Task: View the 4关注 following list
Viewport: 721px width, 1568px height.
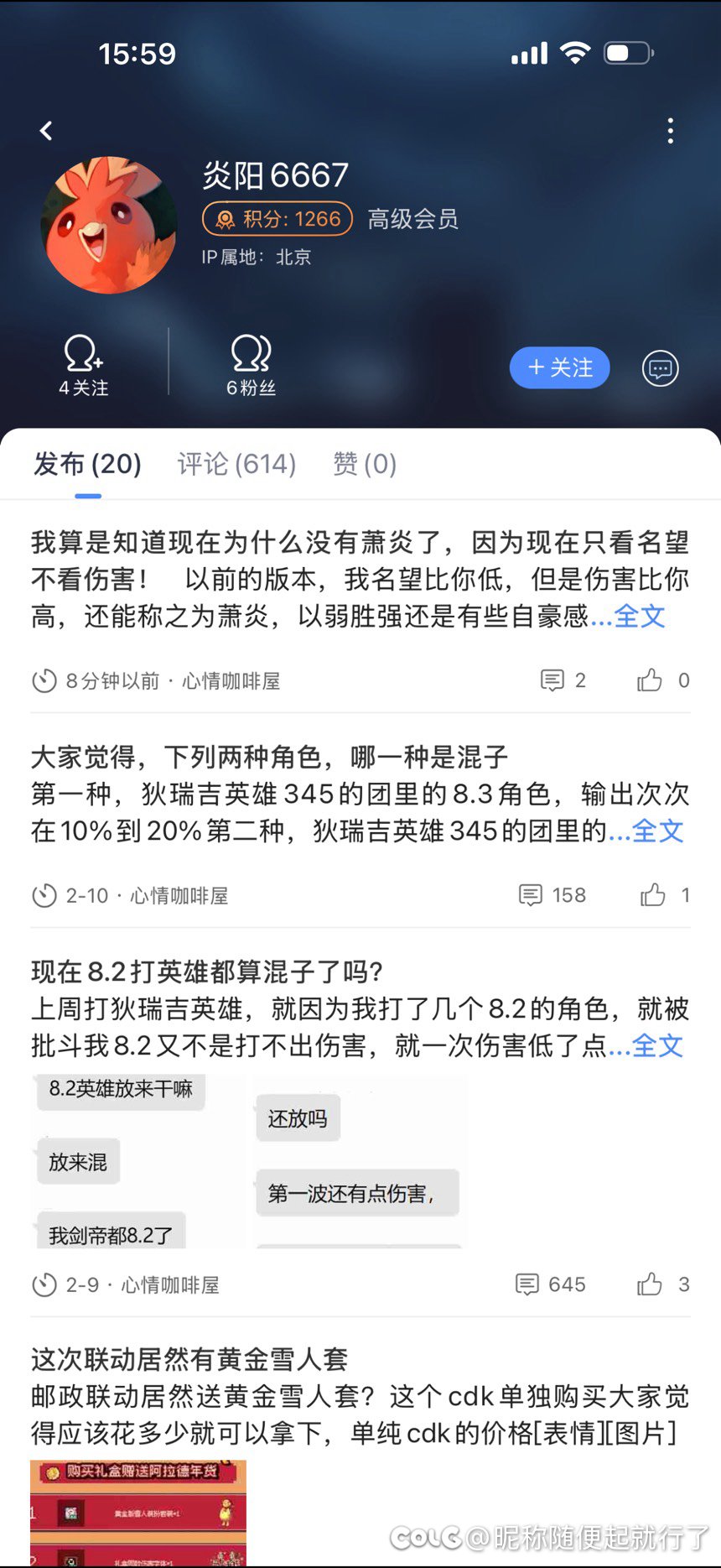Action: [x=83, y=364]
